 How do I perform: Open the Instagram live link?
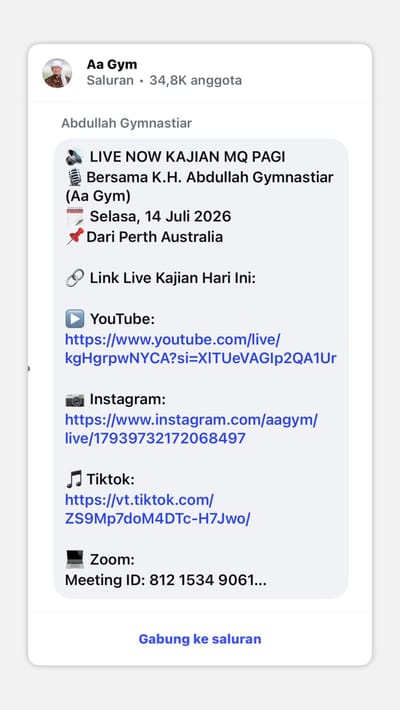191,429
